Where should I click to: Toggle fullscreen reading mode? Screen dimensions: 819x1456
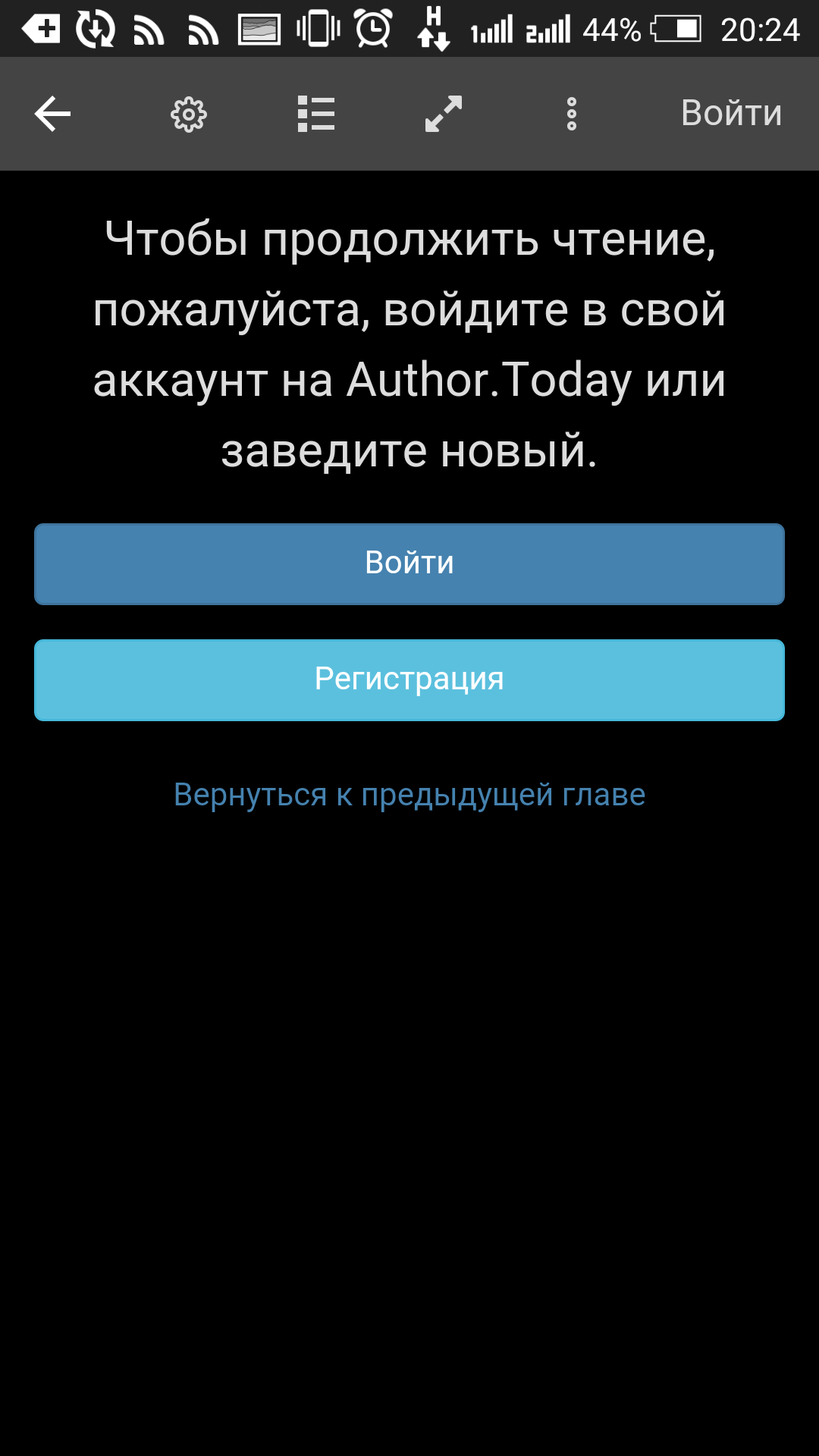point(444,115)
